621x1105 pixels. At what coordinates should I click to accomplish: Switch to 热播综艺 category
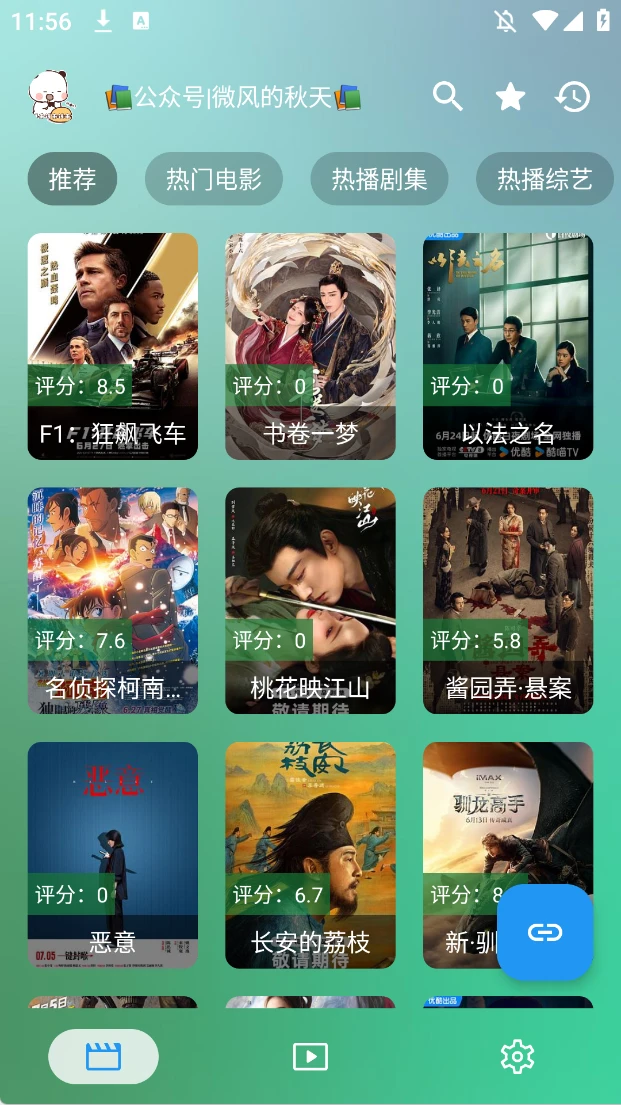[x=545, y=180]
